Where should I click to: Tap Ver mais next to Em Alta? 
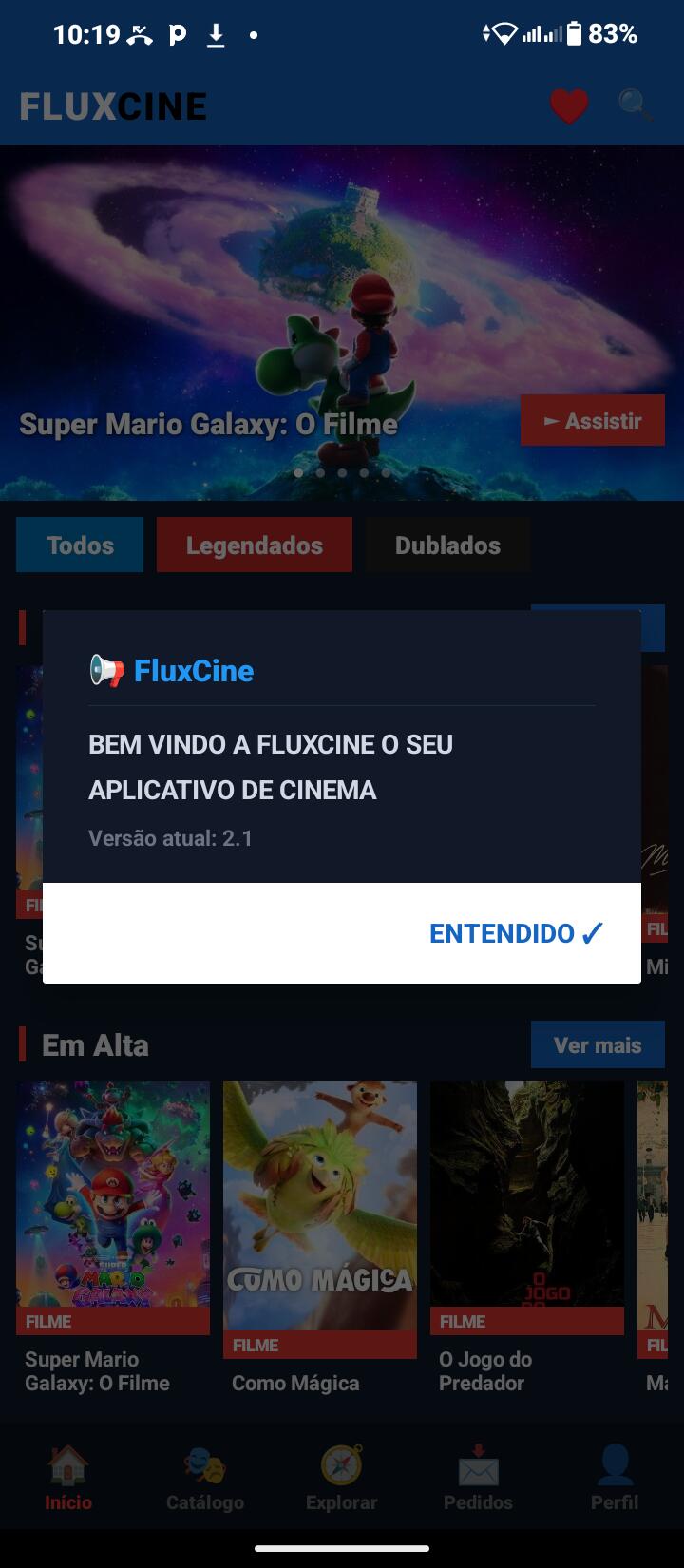[598, 1045]
